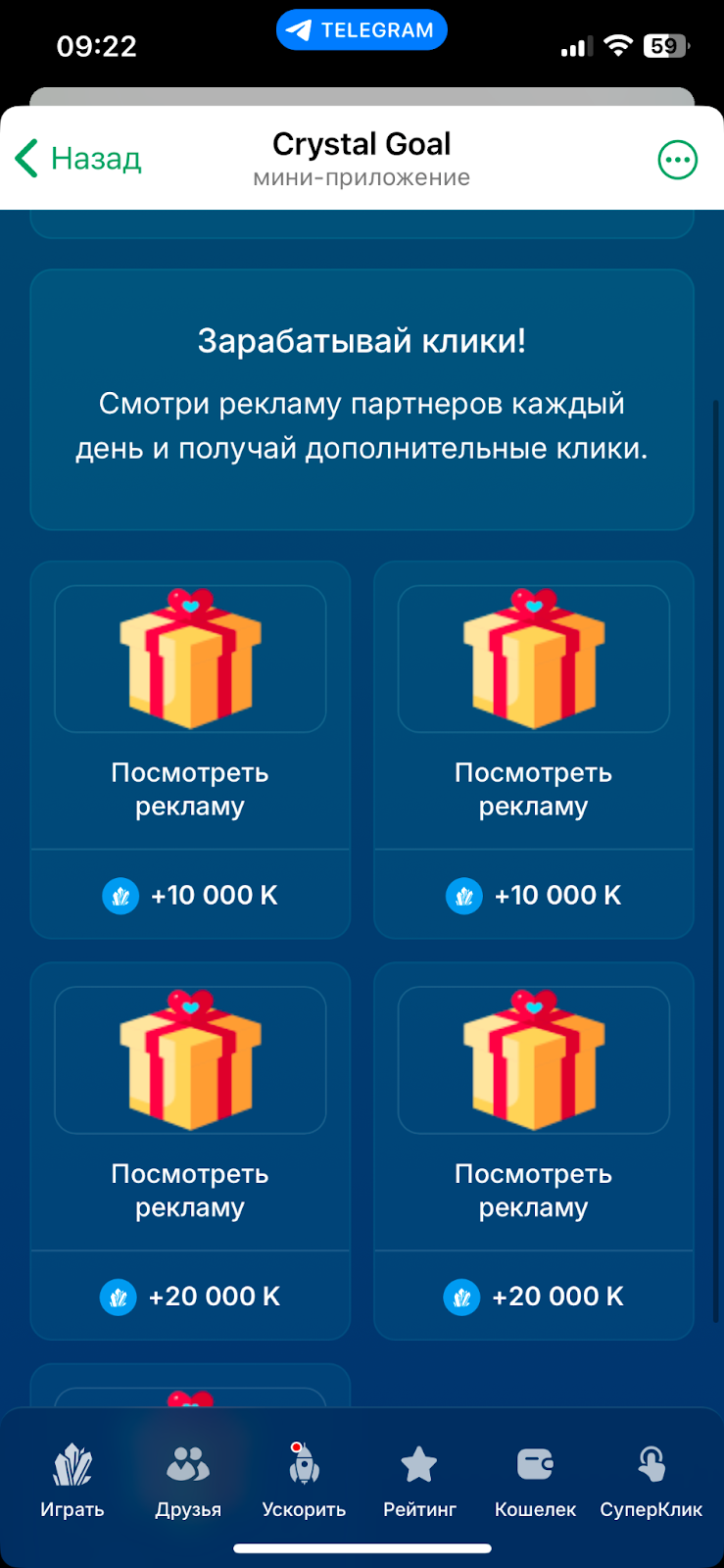Viewport: 724px width, 1568px height.
Task: Return to Telegram via the status bar pill
Action: point(362,30)
